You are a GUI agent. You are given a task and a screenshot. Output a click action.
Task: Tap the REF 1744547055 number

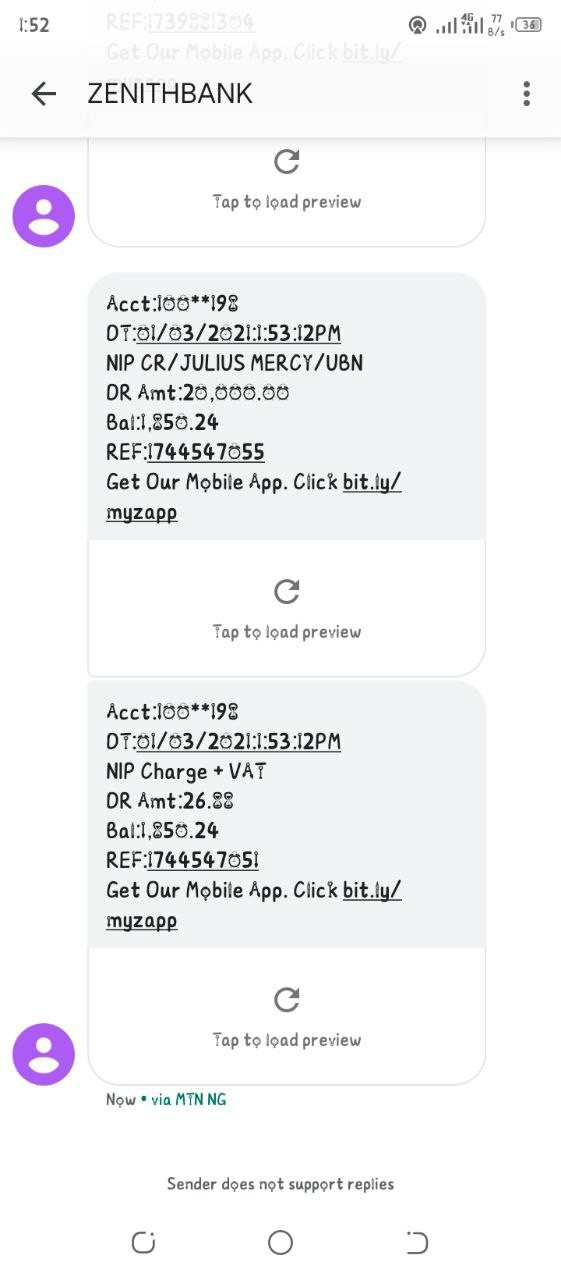(x=205, y=452)
